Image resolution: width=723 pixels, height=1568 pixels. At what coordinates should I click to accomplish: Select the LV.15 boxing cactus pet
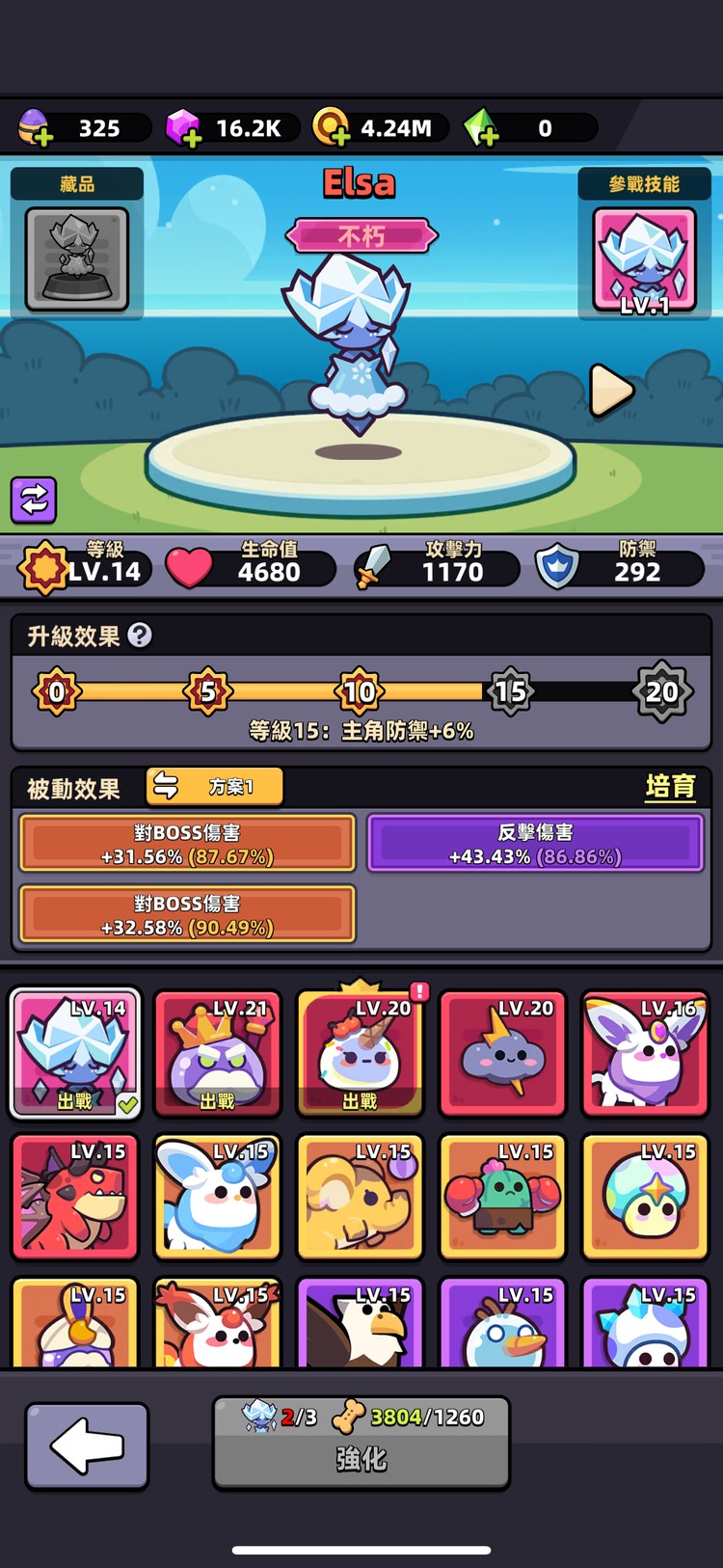(502, 1197)
